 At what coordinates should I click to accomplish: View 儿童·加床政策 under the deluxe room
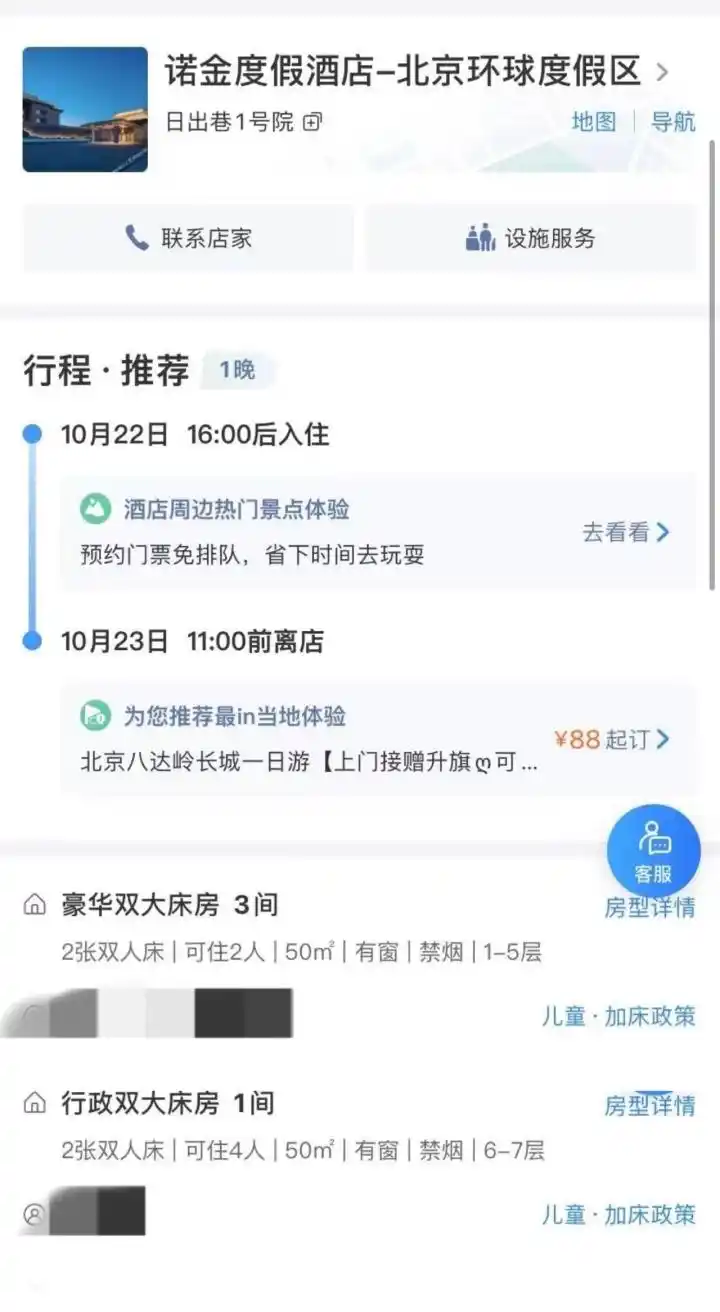point(618,1016)
